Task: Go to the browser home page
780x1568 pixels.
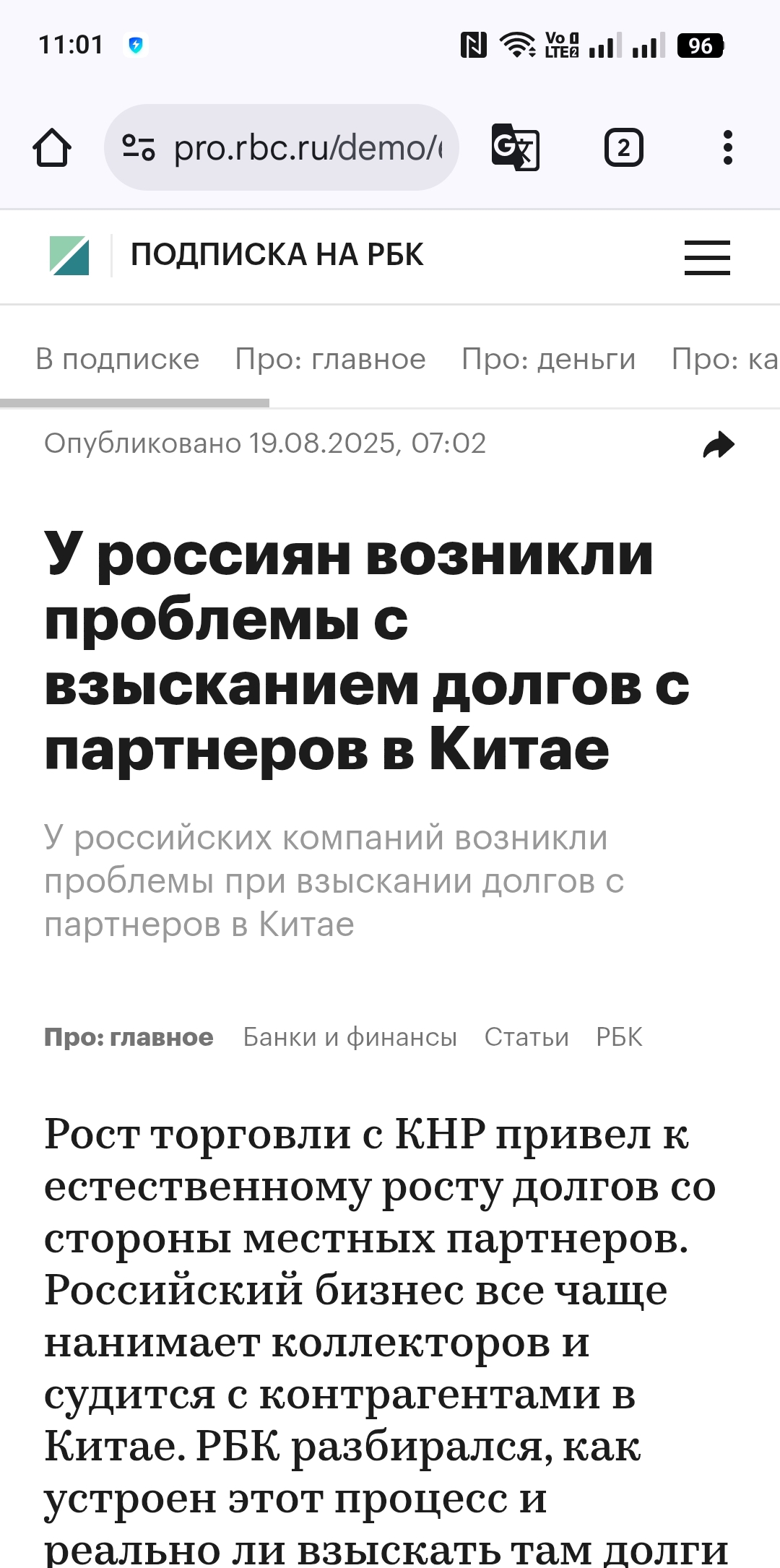Action: pyautogui.click(x=52, y=147)
